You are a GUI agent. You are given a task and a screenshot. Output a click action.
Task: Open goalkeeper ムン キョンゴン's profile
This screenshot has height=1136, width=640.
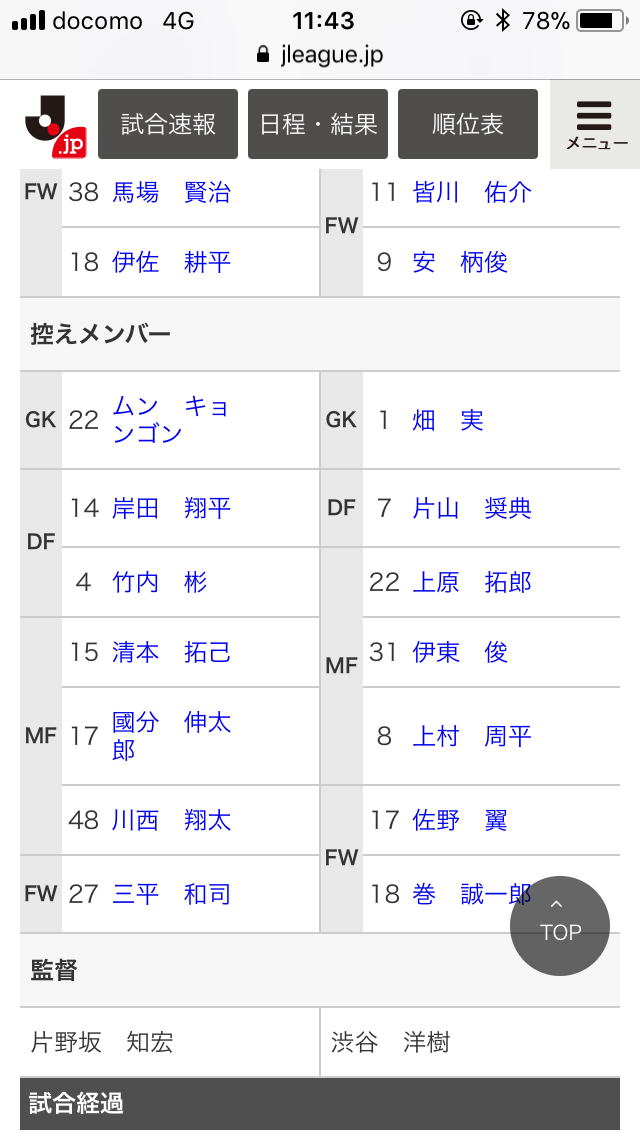pyautogui.click(x=170, y=420)
